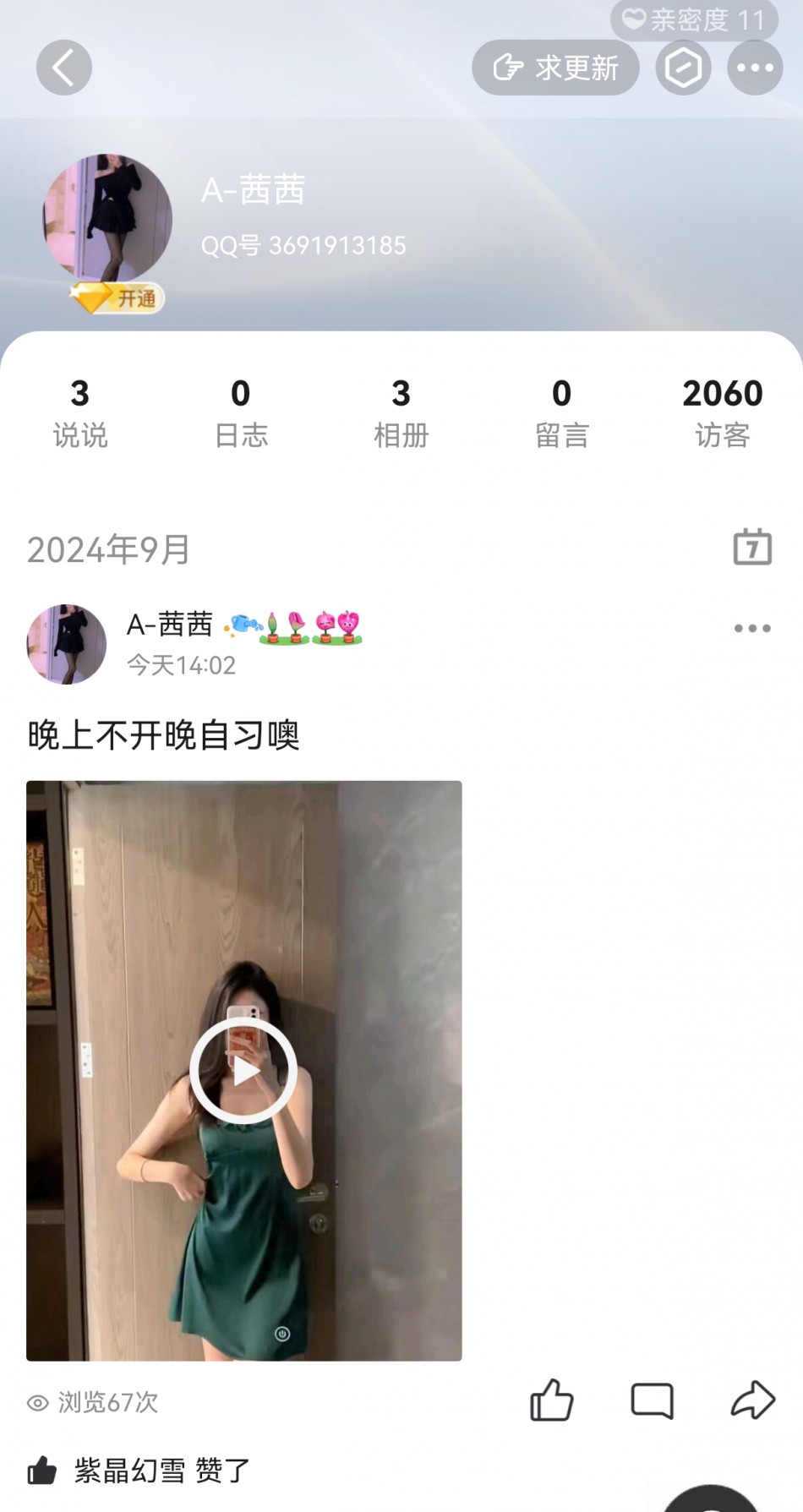Comment on the post
The height and width of the screenshot is (1512, 803).
(x=653, y=1400)
